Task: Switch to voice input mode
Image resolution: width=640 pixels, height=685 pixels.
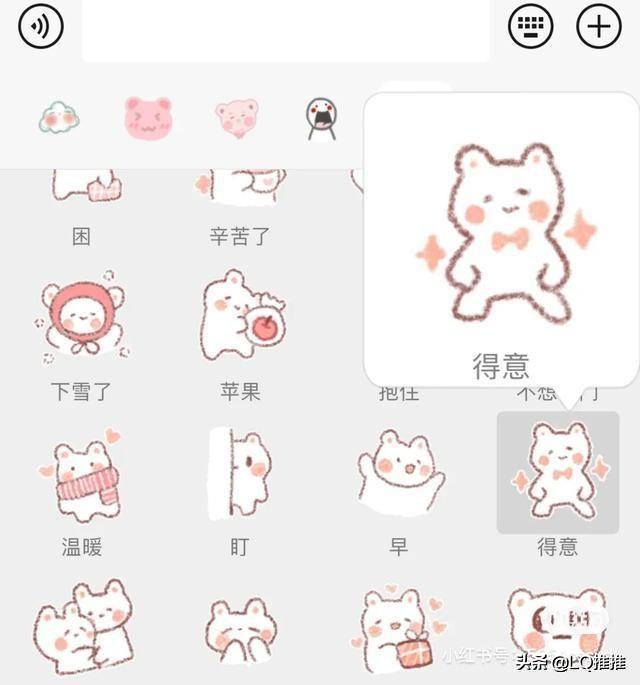Action: point(41,26)
